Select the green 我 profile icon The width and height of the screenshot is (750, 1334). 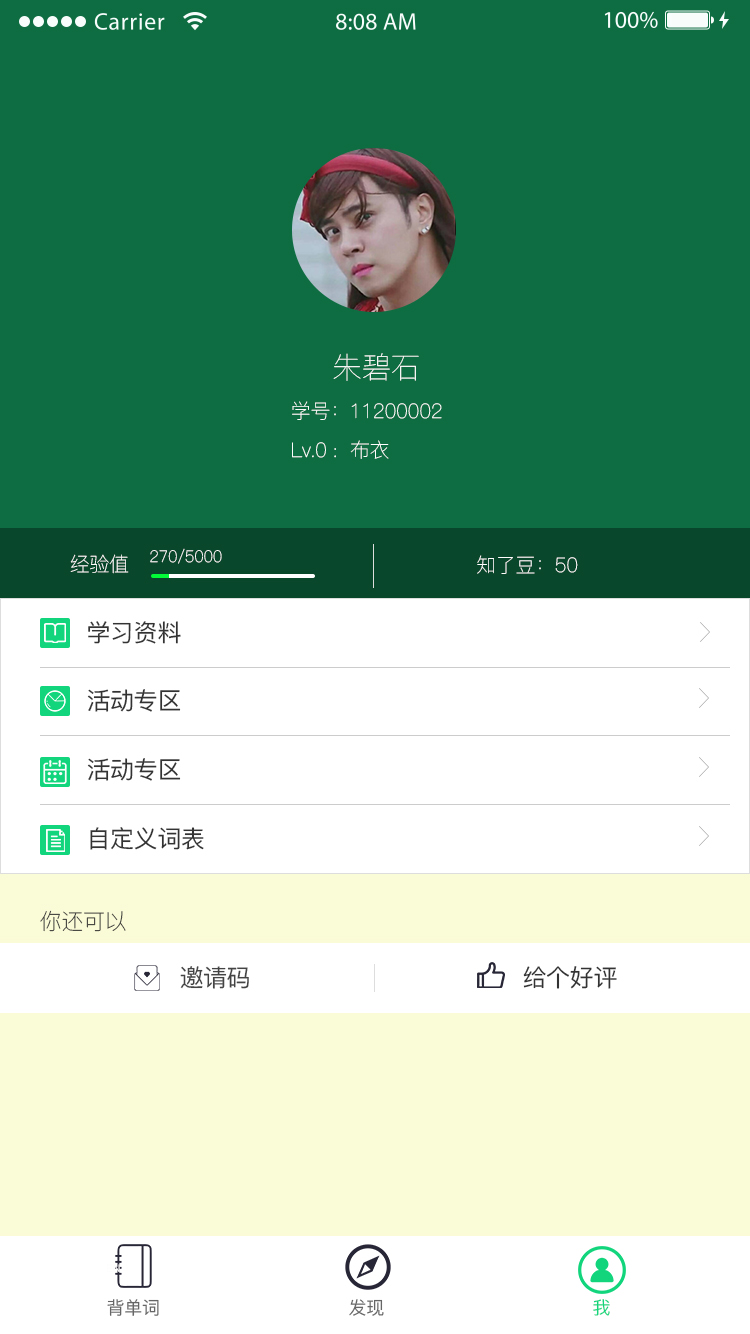click(x=601, y=1268)
